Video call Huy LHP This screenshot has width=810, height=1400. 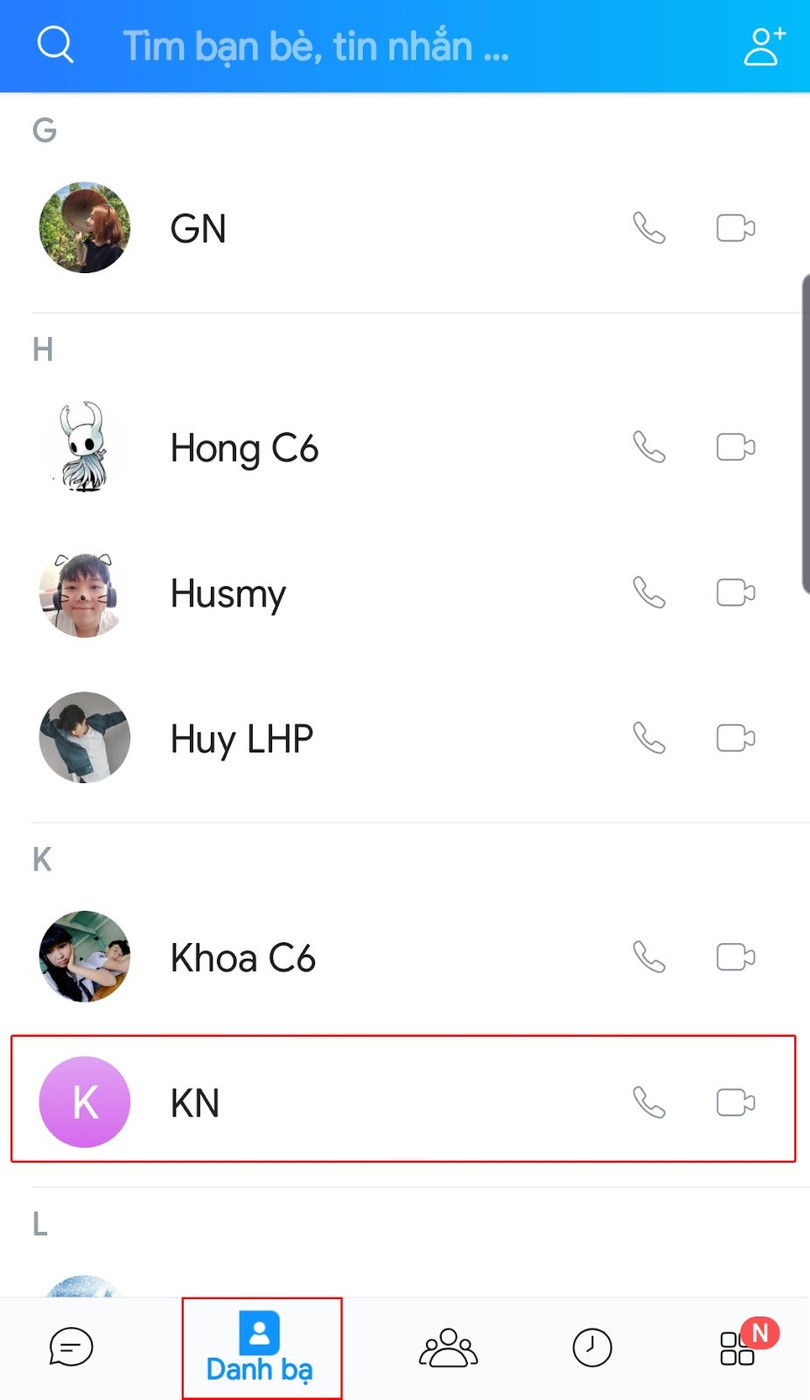pos(735,738)
